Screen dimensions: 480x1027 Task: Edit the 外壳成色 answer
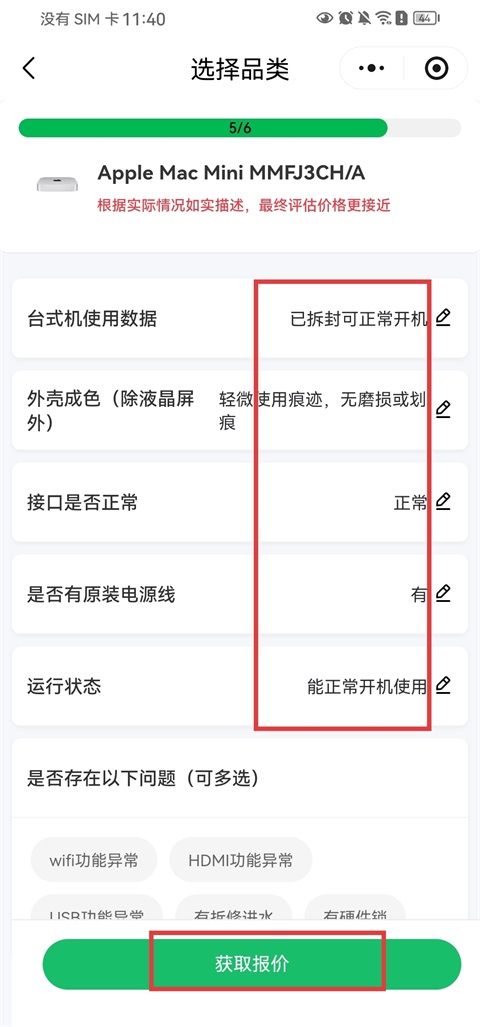pos(443,409)
